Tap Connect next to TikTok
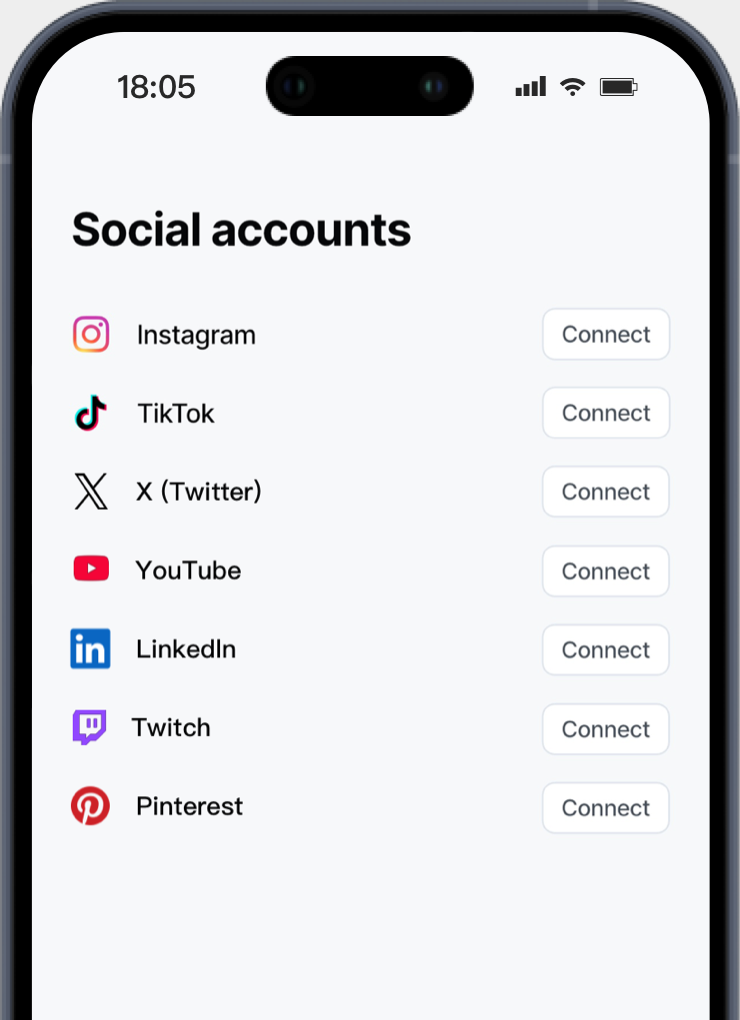Screen dimensions: 740x1020 pos(606,413)
